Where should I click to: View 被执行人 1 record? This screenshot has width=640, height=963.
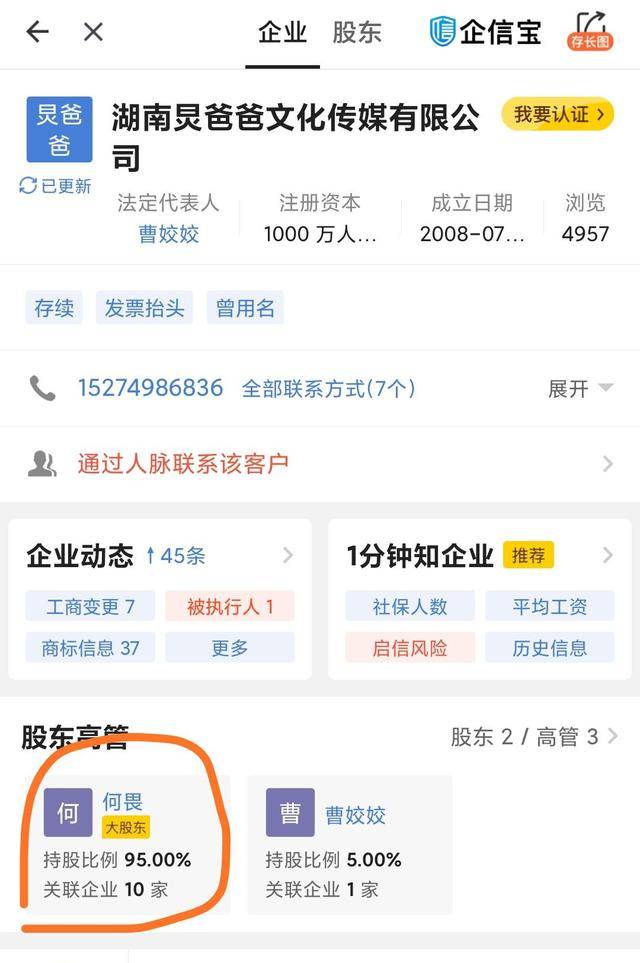click(230, 606)
